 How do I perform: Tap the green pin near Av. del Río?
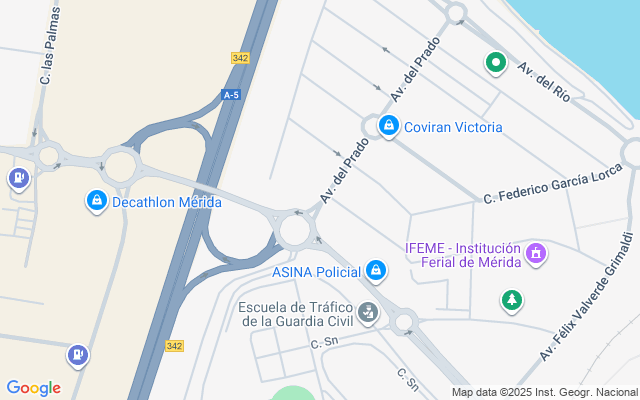[x=496, y=64]
